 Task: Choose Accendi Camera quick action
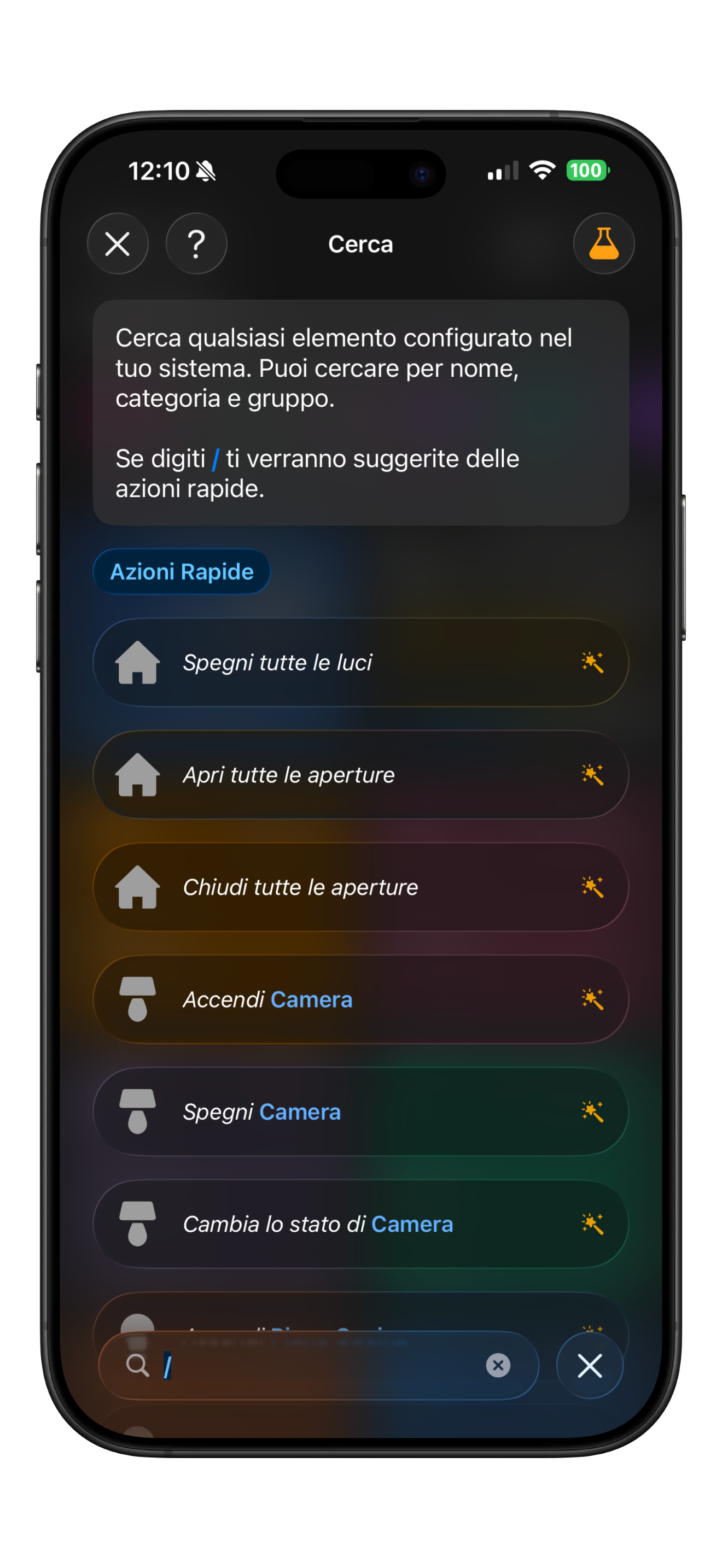360,999
